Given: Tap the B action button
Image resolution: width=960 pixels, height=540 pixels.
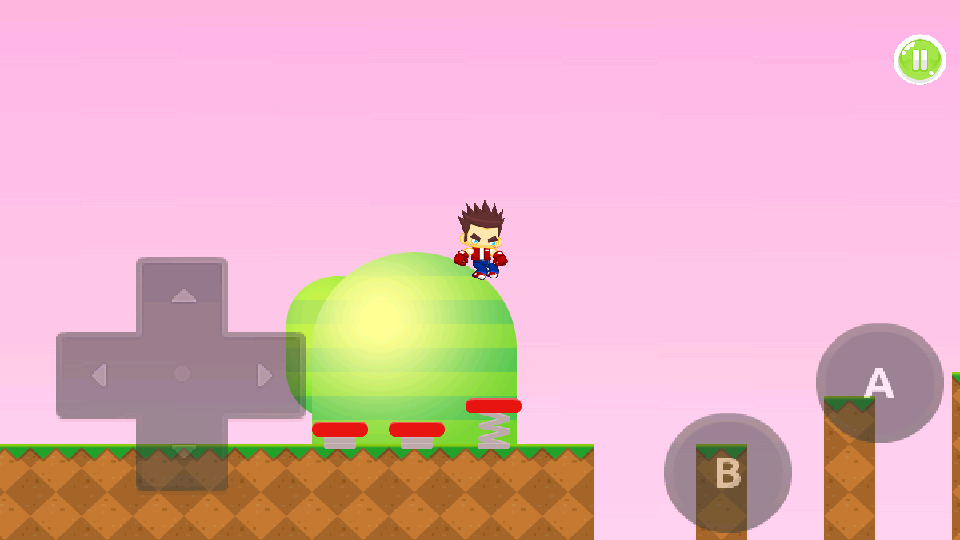Looking at the screenshot, I should [x=727, y=473].
